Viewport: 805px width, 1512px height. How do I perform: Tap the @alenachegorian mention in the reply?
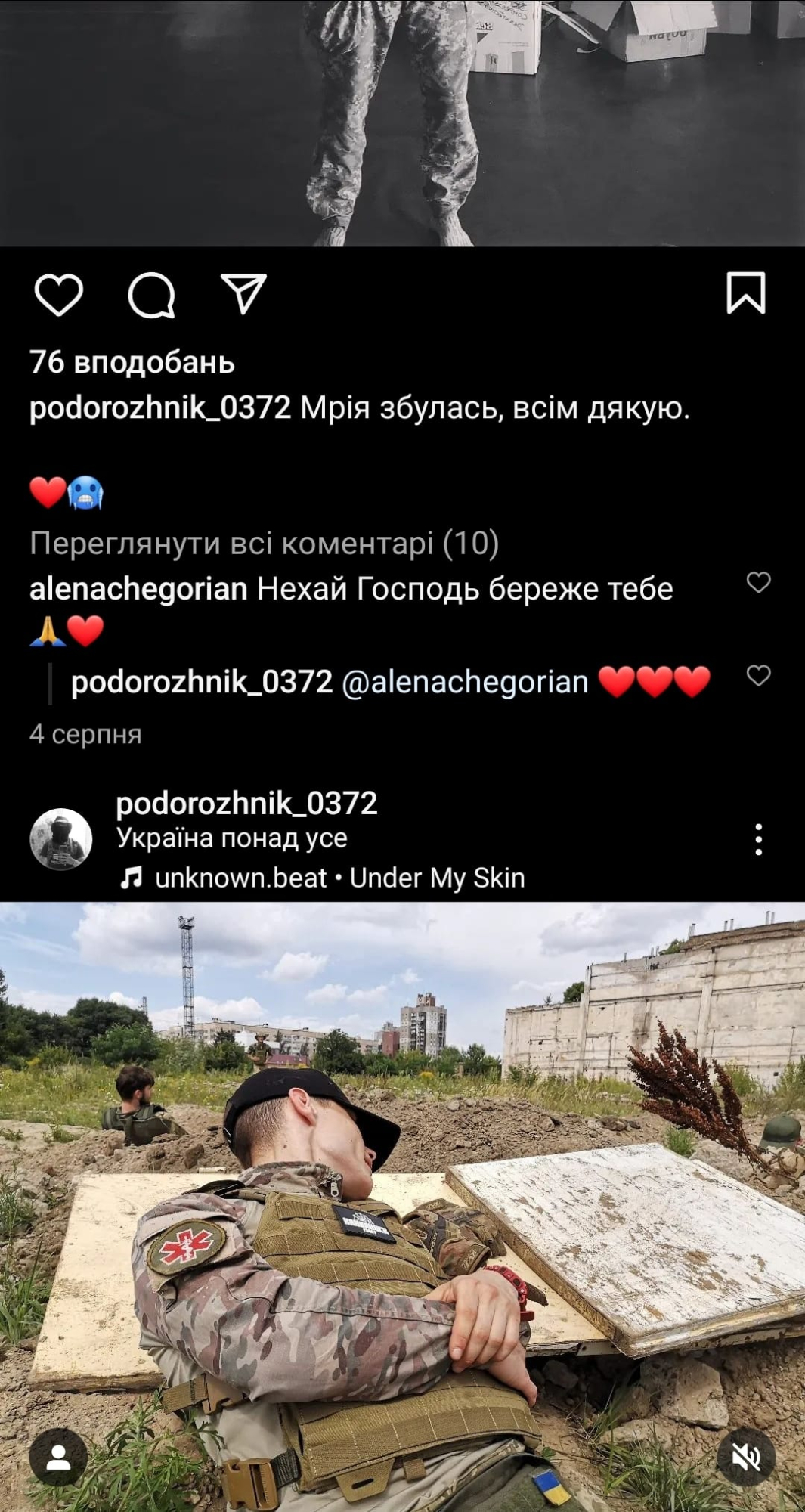(465, 682)
